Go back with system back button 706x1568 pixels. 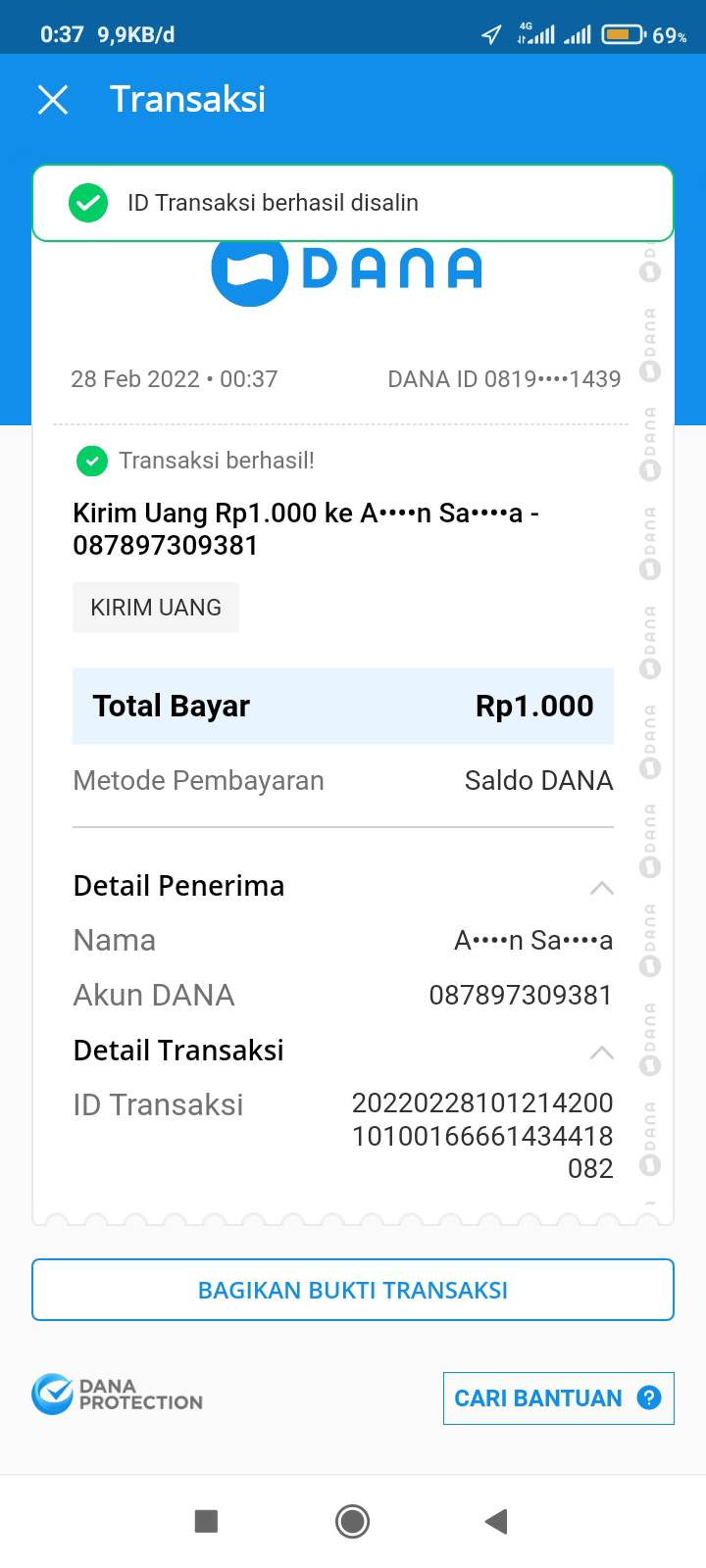click(496, 1521)
